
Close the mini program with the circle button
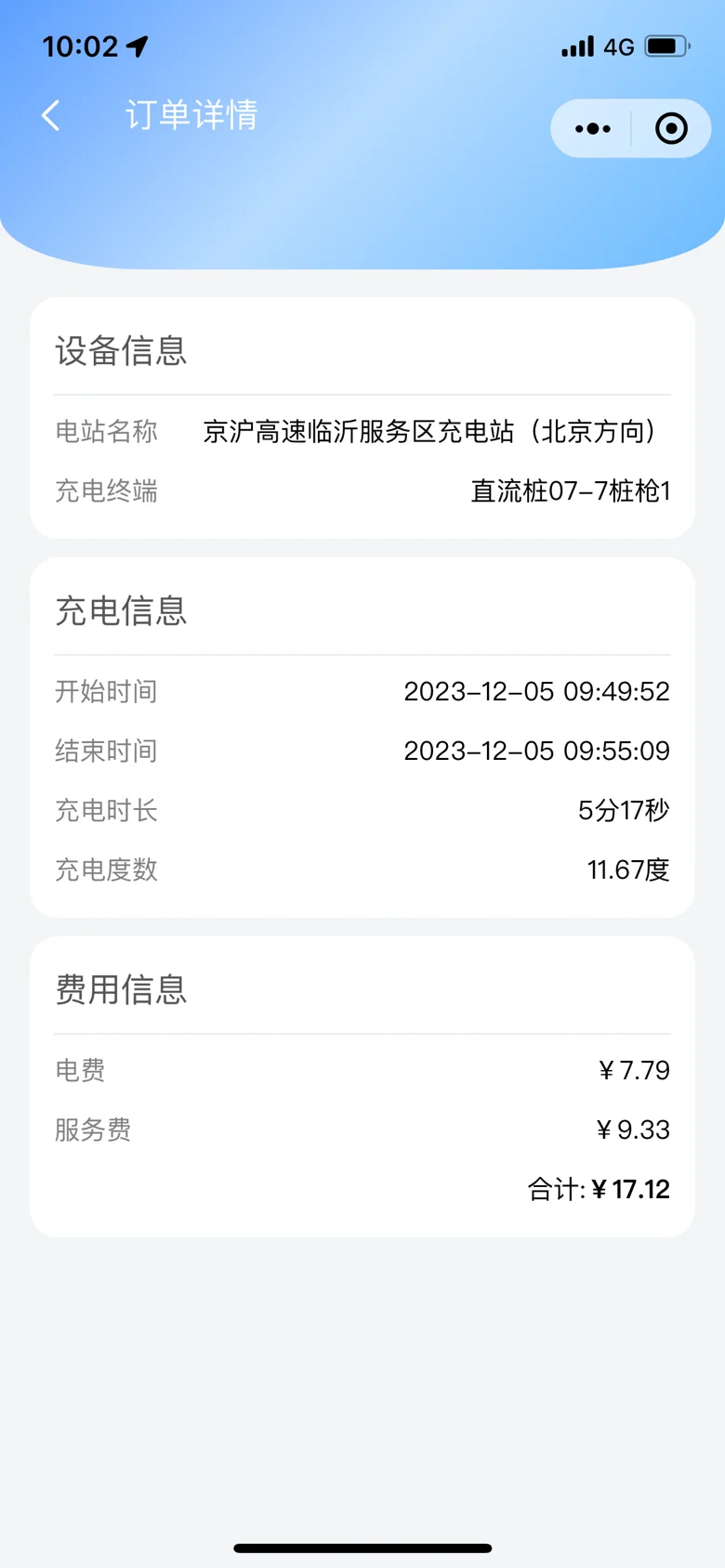(671, 128)
